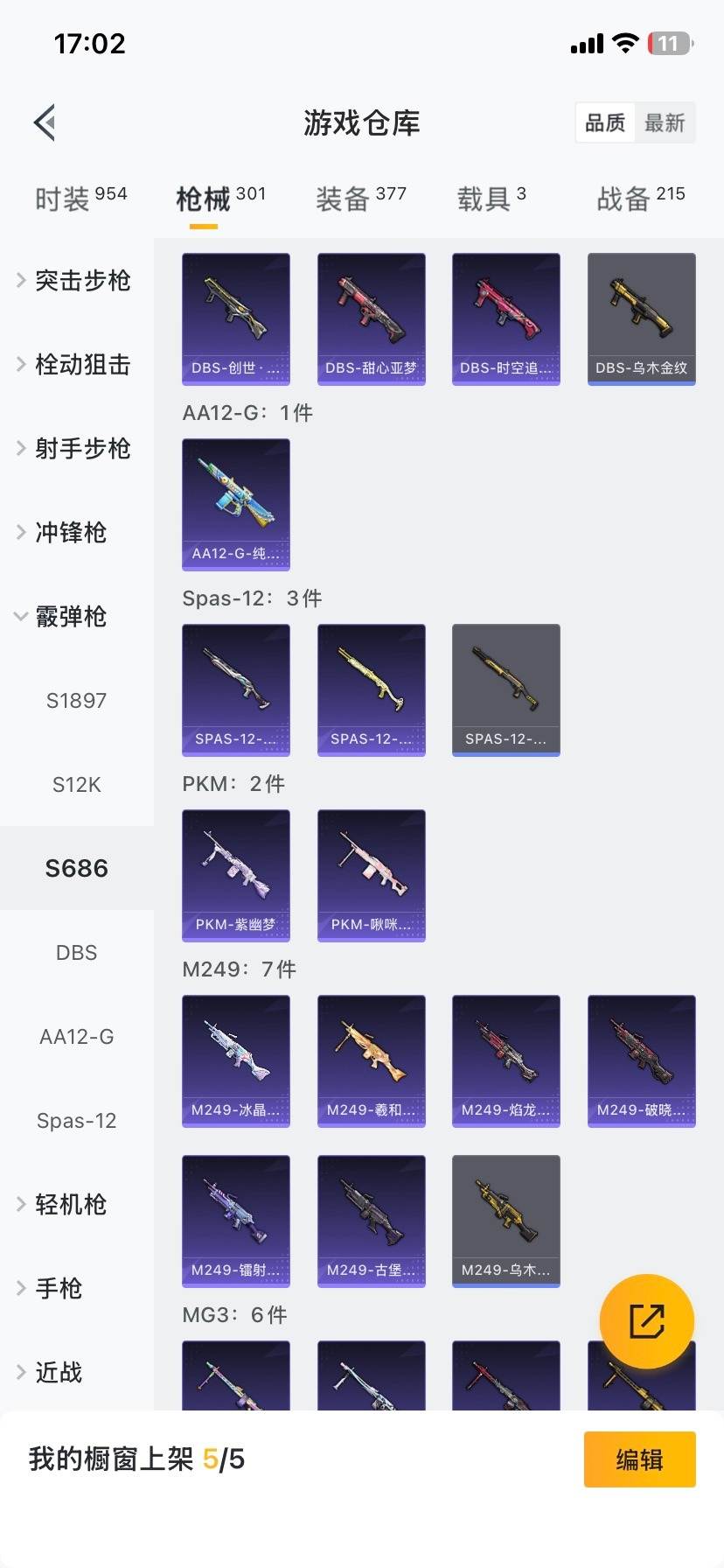724x1568 pixels.
Task: Switch to the 装备 tab
Action: pyautogui.click(x=360, y=199)
